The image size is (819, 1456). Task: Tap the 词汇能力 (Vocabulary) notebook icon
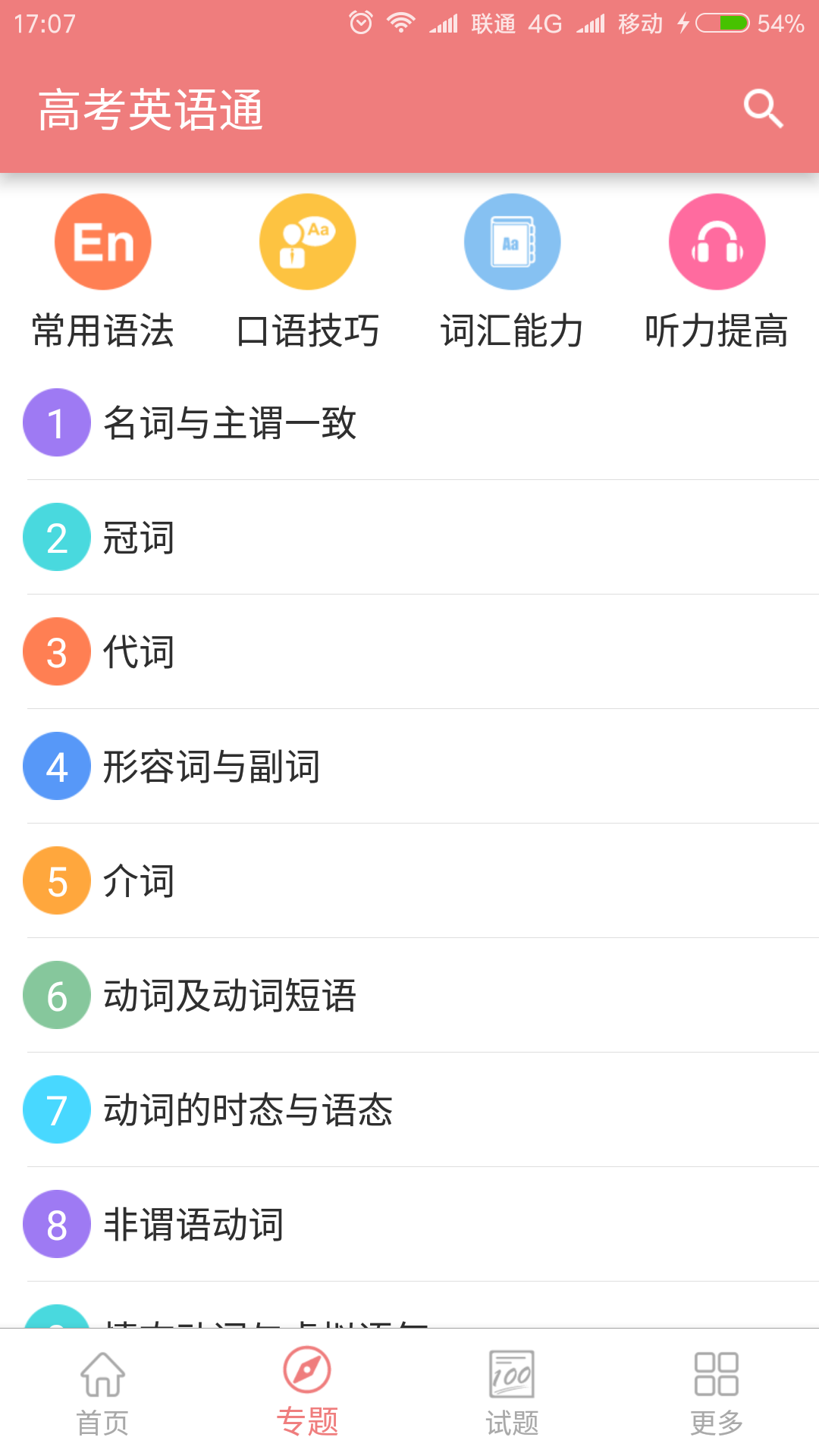[x=512, y=240]
